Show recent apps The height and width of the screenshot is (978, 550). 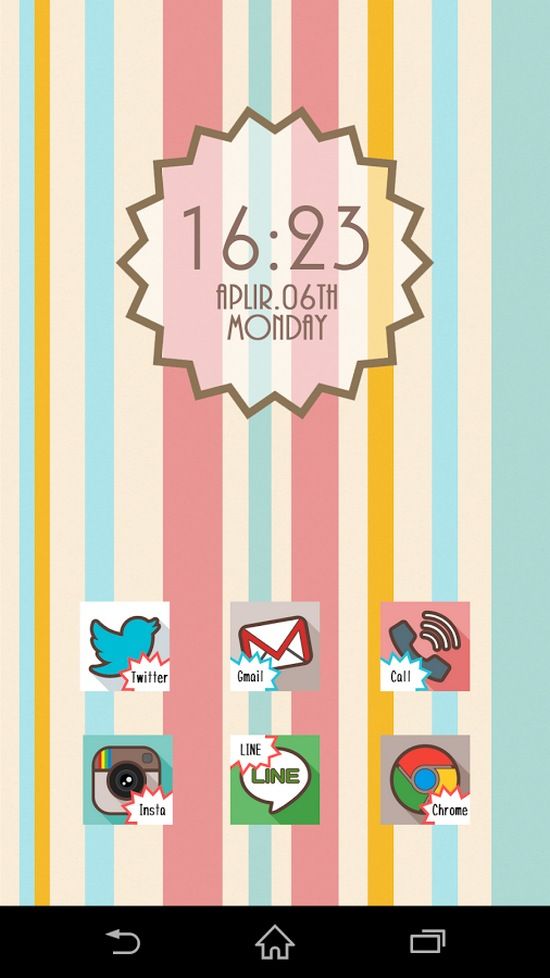(427, 942)
